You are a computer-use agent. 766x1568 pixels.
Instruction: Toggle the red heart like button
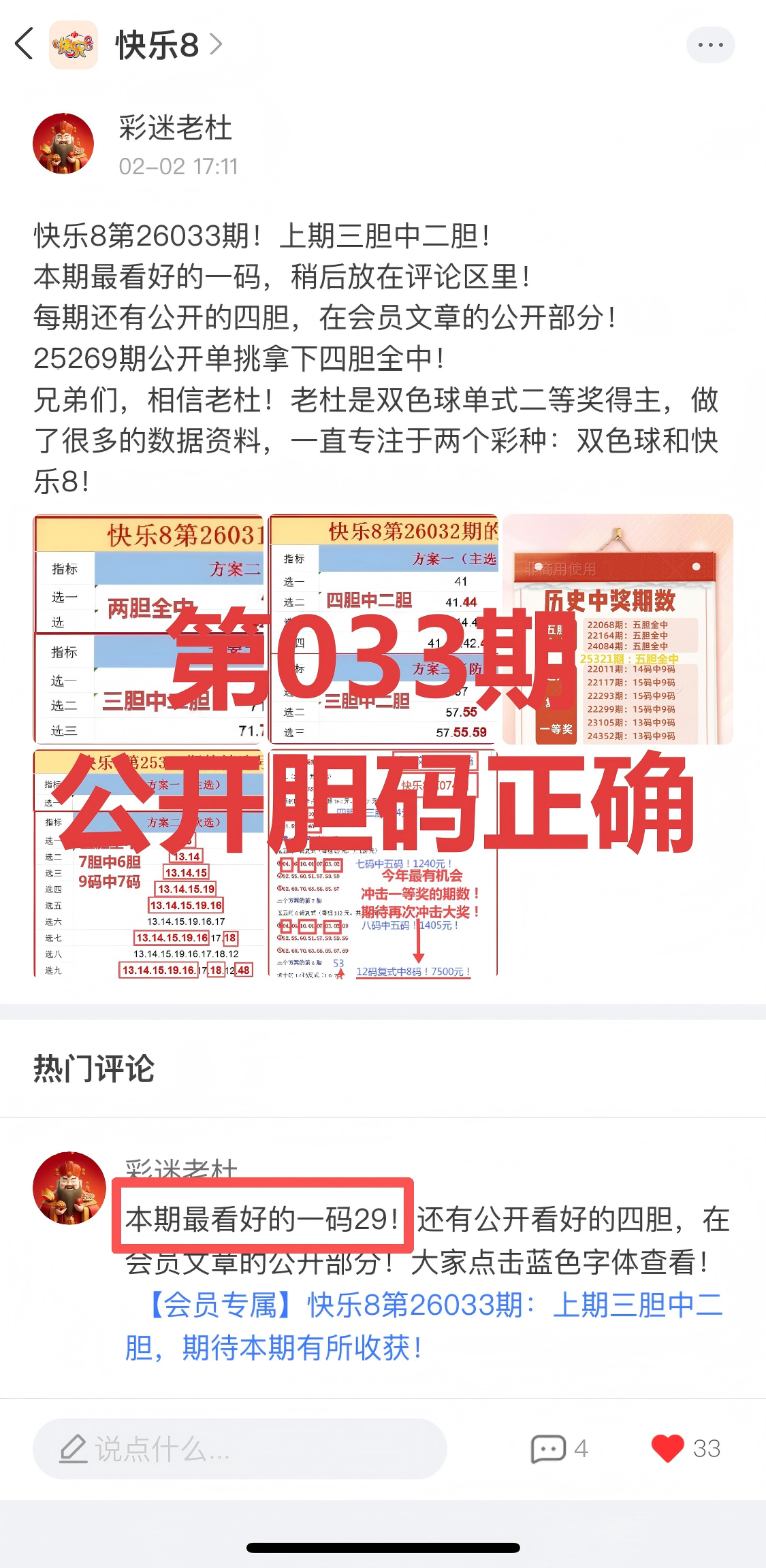(x=667, y=1448)
